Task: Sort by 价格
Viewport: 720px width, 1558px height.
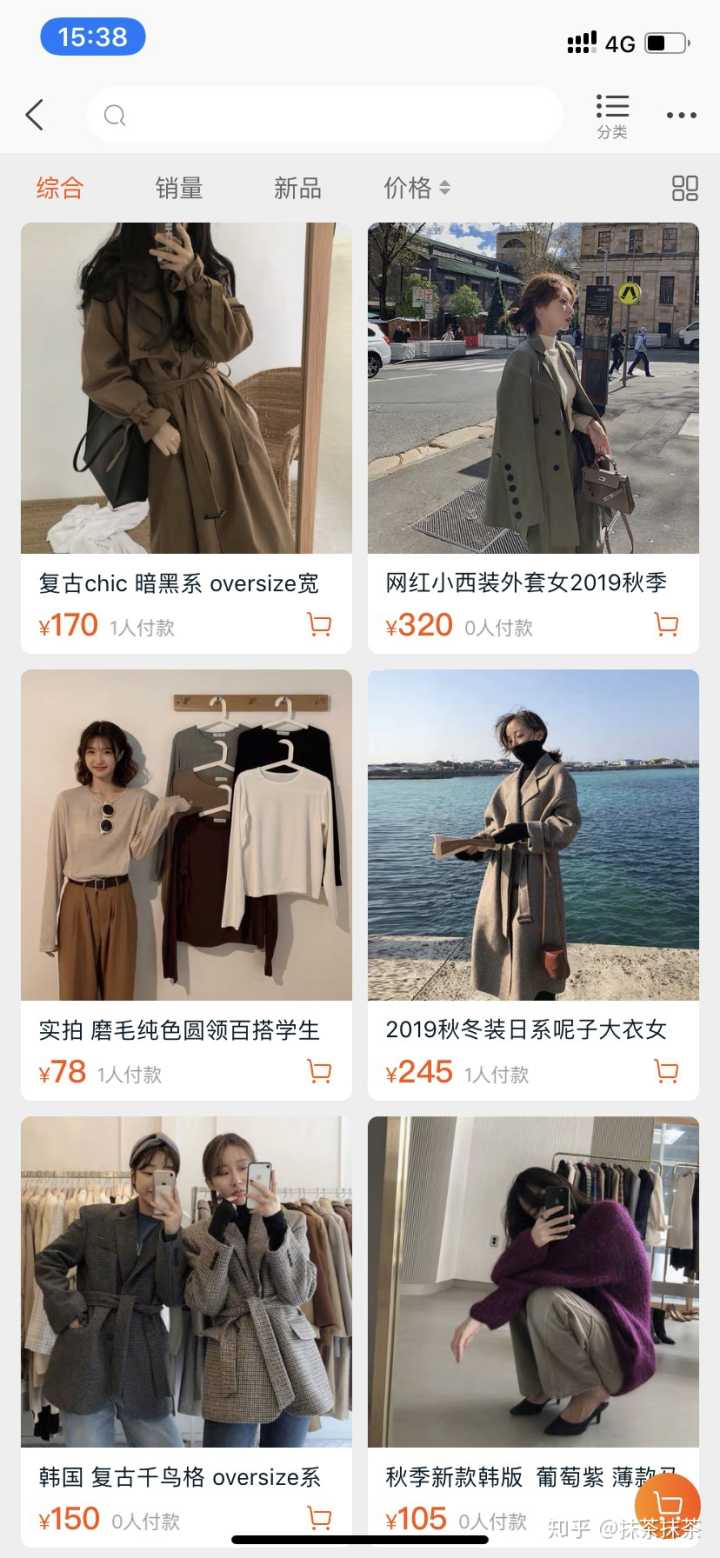Action: [416, 188]
